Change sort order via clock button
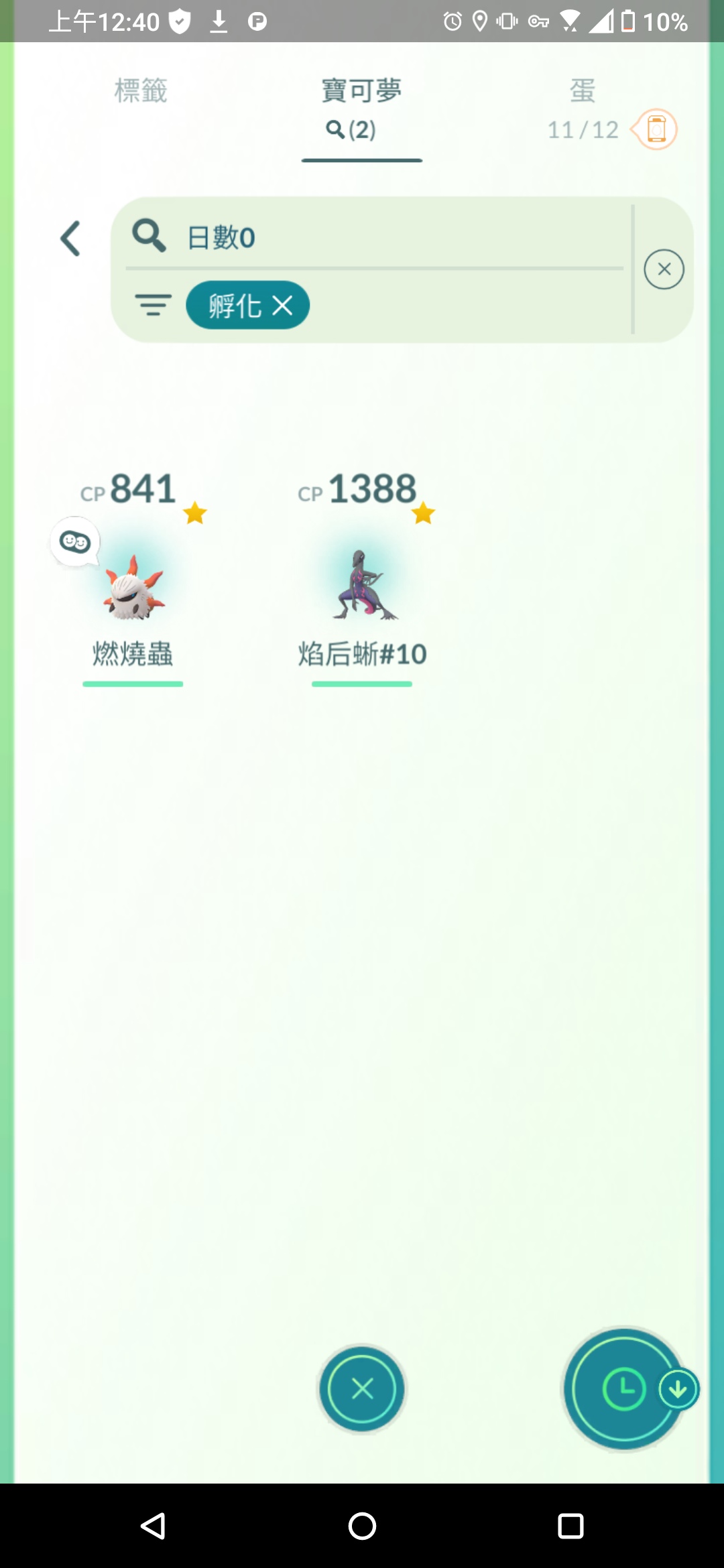 [625, 1389]
